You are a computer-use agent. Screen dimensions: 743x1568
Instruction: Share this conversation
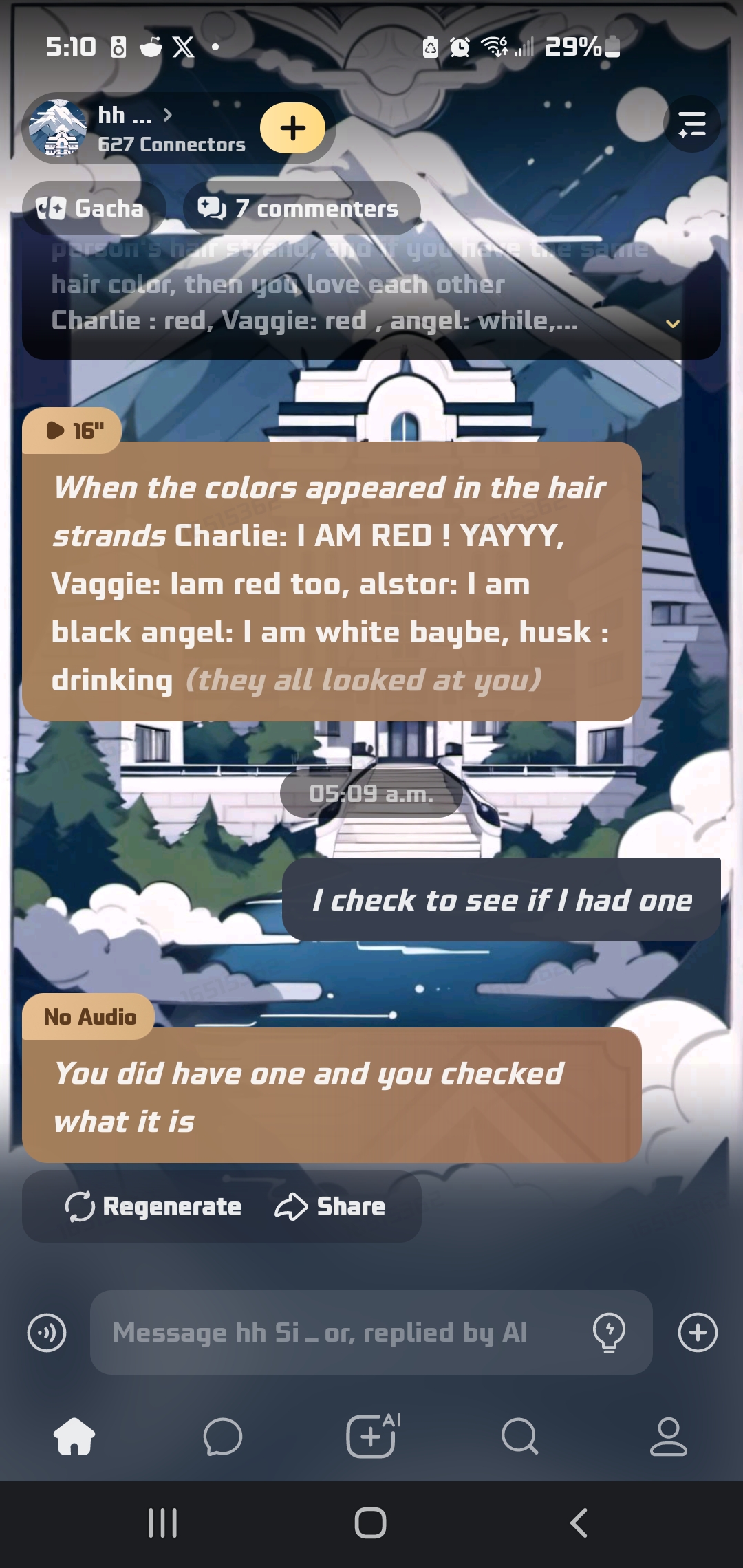click(330, 1206)
